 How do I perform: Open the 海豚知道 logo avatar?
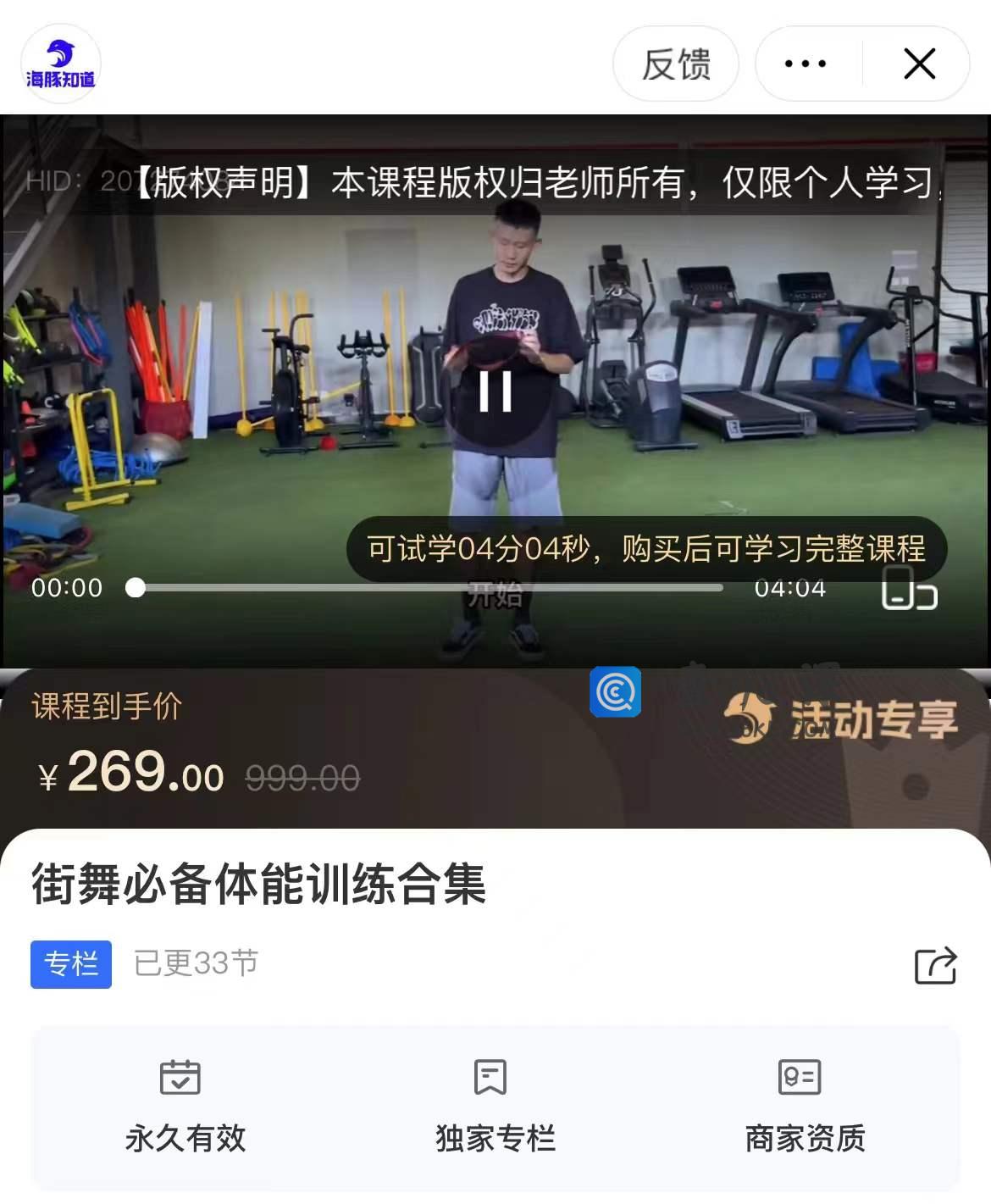pyautogui.click(x=60, y=64)
